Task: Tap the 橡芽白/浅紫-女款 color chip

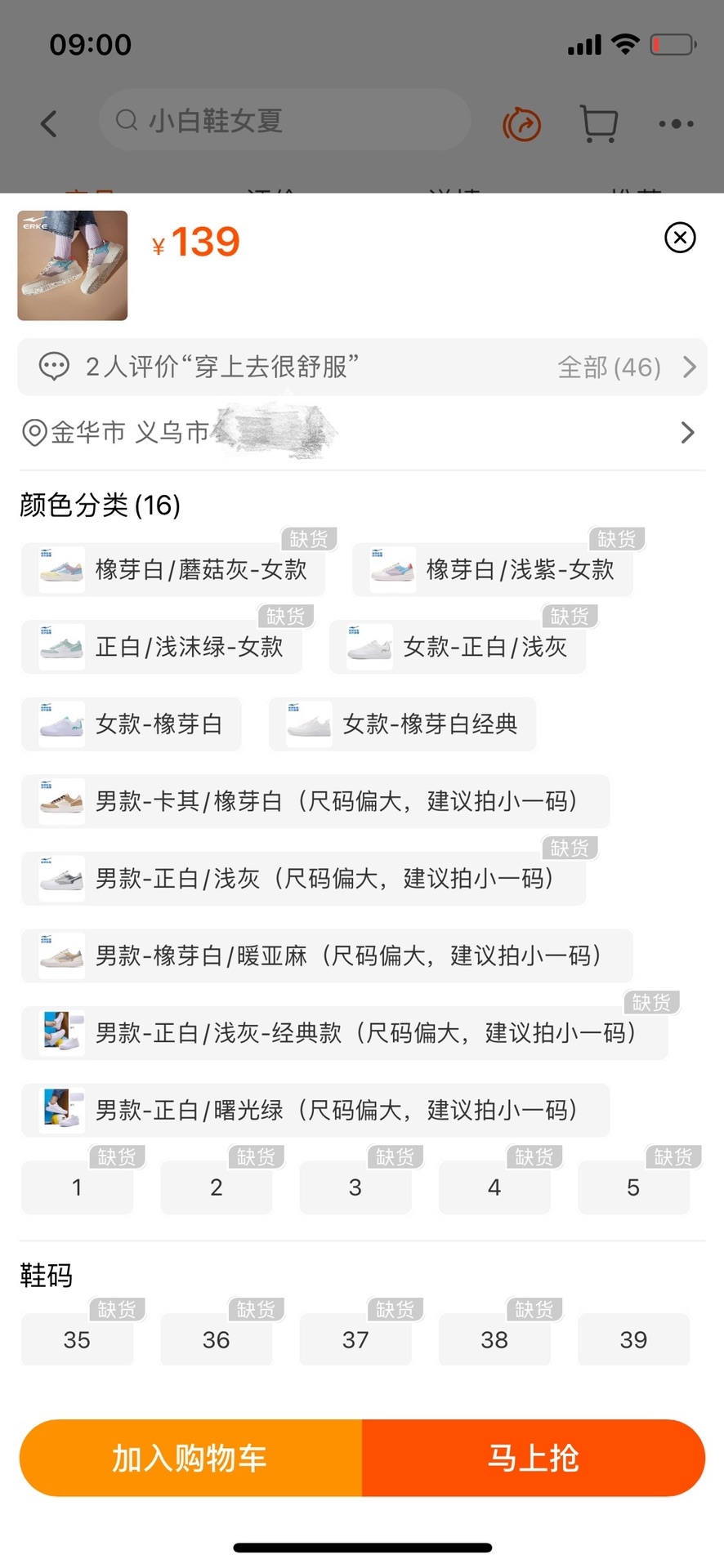Action: coord(493,569)
